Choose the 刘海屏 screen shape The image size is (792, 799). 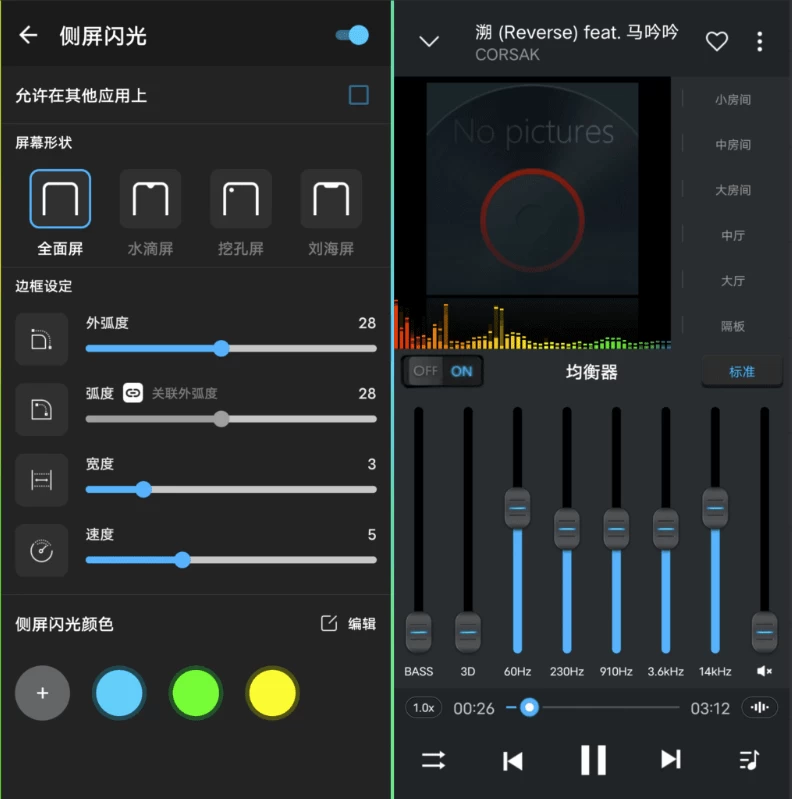pyautogui.click(x=331, y=200)
